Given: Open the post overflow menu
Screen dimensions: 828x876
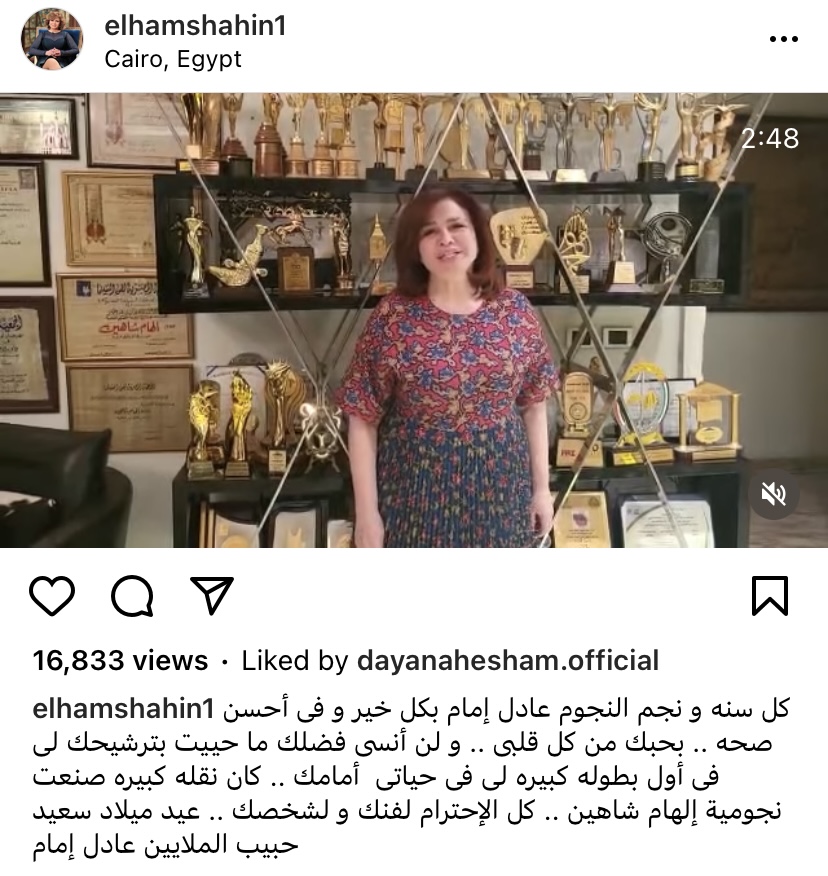Looking at the screenshot, I should 783,40.
